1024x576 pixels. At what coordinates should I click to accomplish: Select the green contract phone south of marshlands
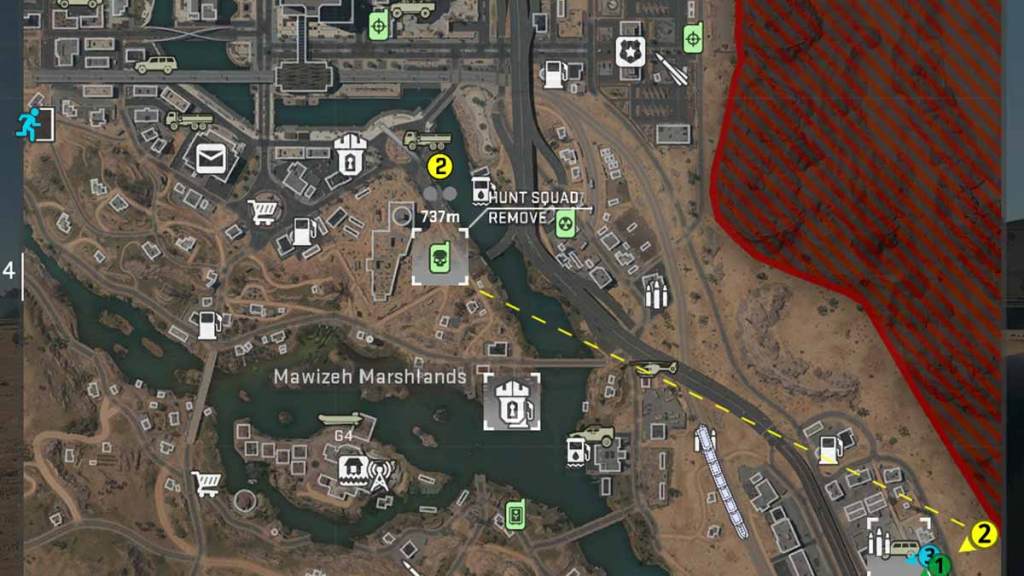coord(515,514)
